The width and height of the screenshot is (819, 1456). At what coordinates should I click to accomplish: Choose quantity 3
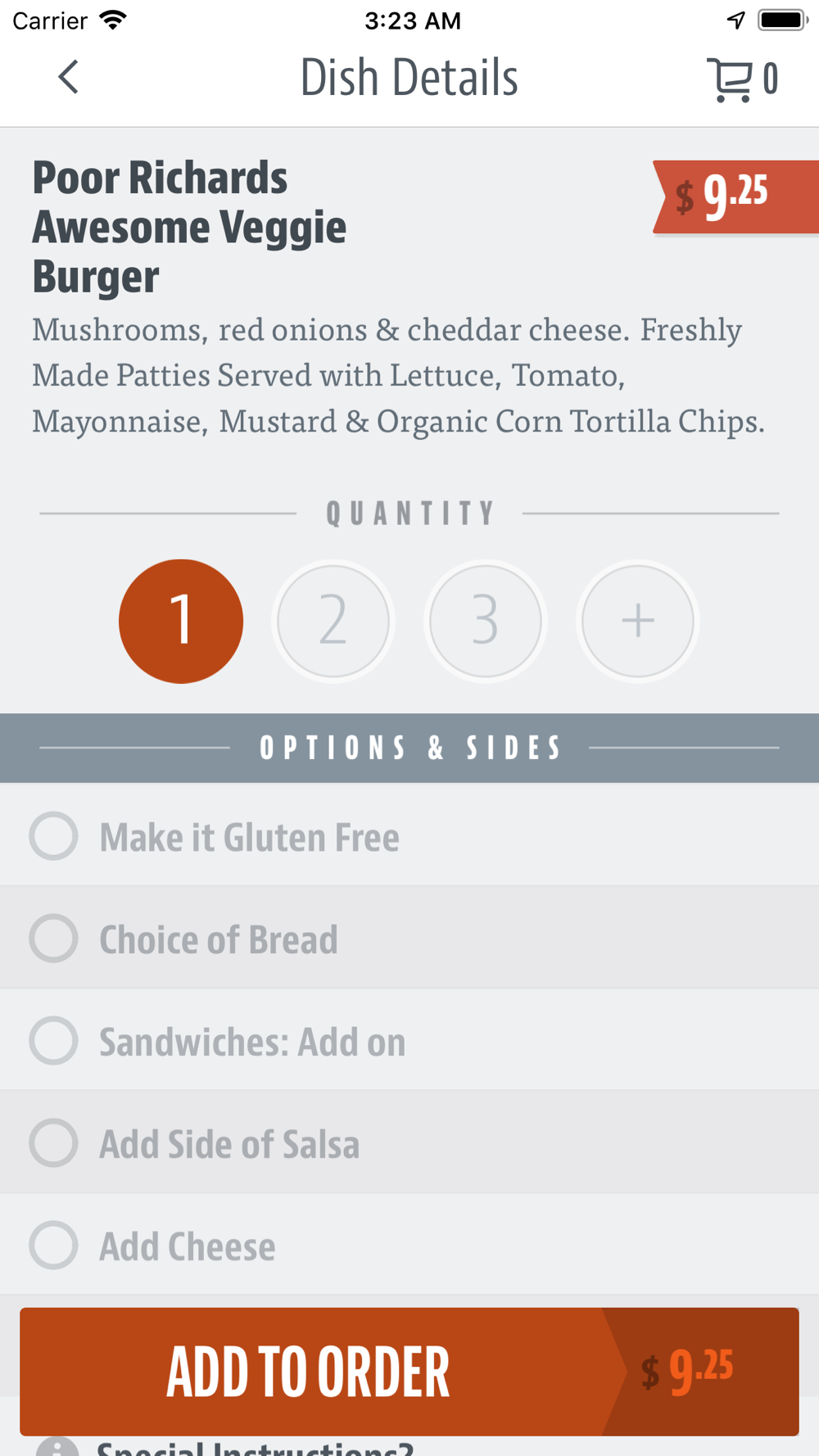[x=486, y=621]
